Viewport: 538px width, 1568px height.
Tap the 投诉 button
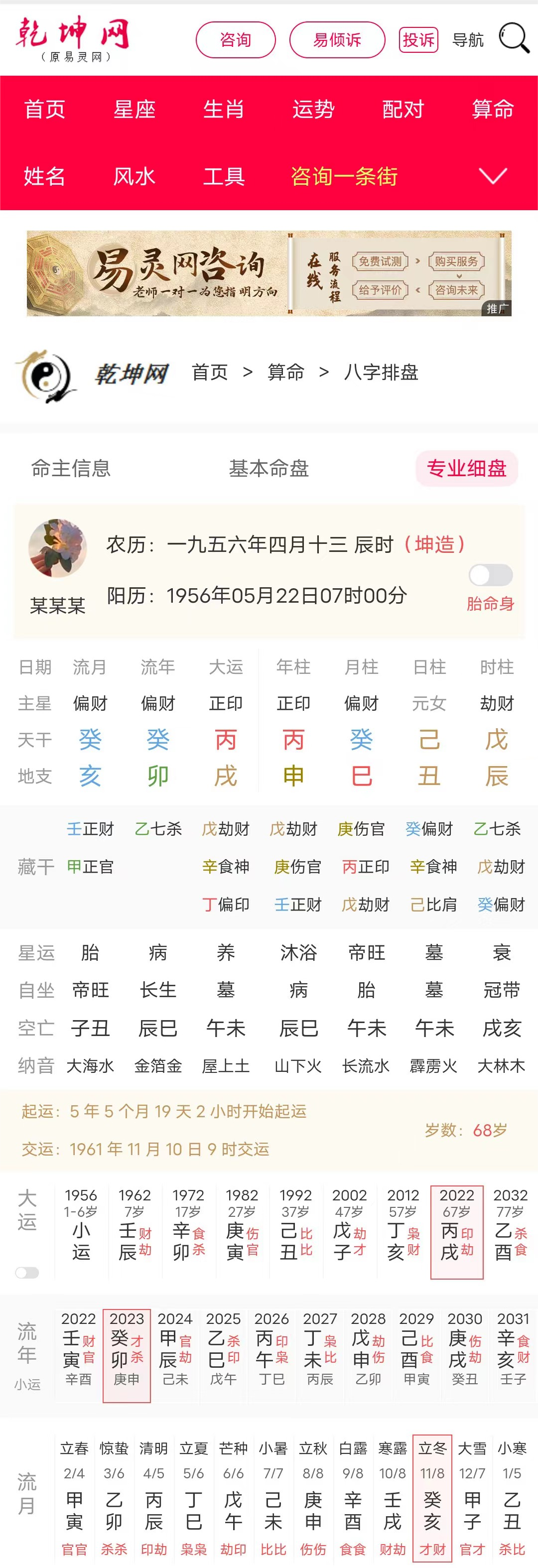point(419,40)
